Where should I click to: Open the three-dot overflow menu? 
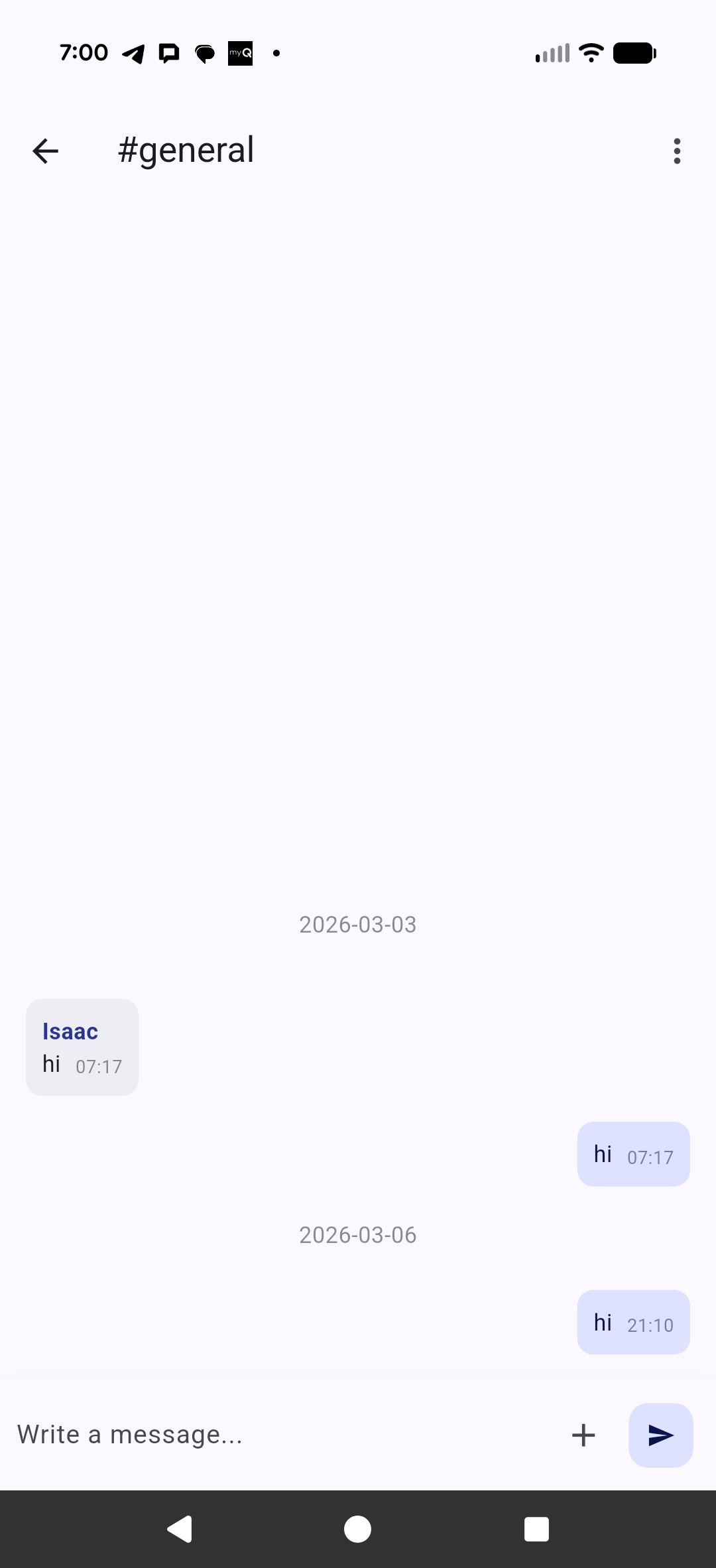click(676, 151)
